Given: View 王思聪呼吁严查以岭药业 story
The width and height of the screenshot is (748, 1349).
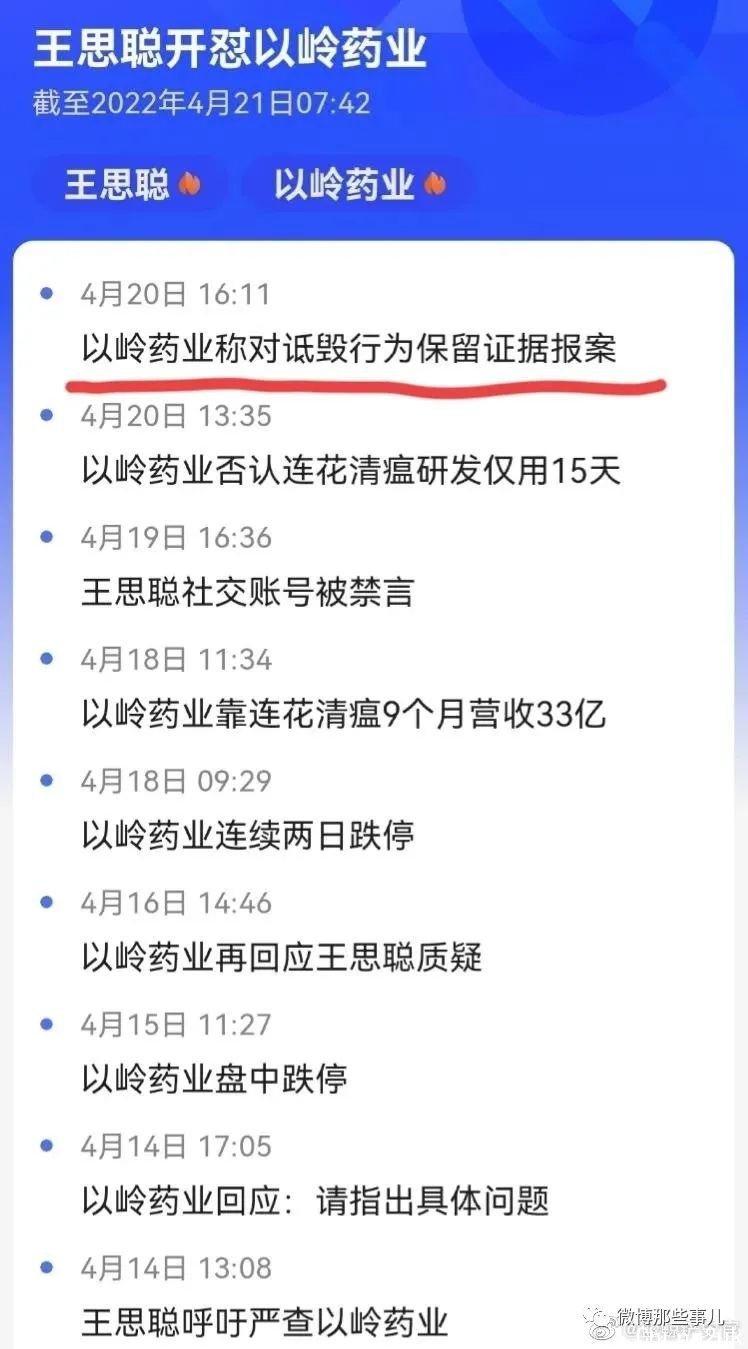Looking at the screenshot, I should click(264, 1321).
